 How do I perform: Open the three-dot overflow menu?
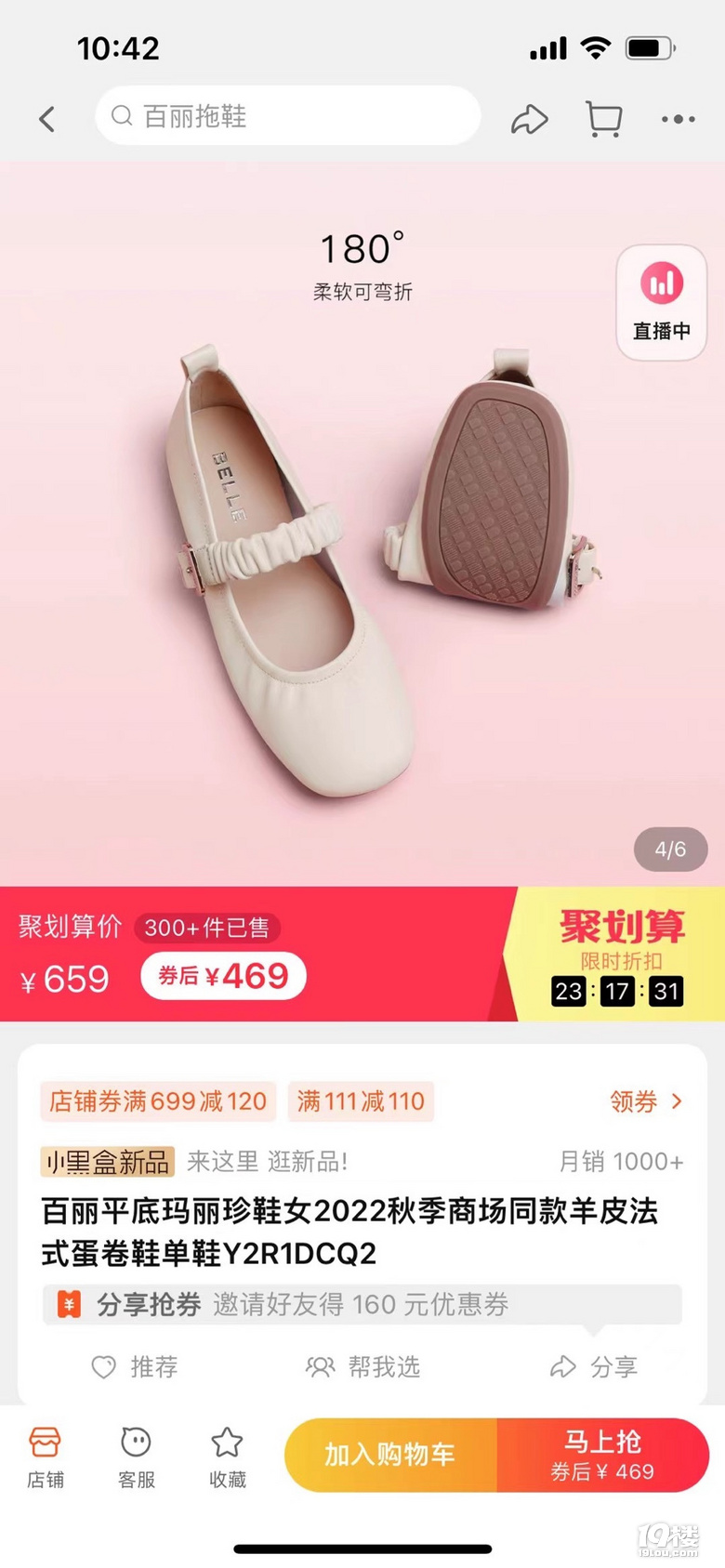[x=678, y=119]
